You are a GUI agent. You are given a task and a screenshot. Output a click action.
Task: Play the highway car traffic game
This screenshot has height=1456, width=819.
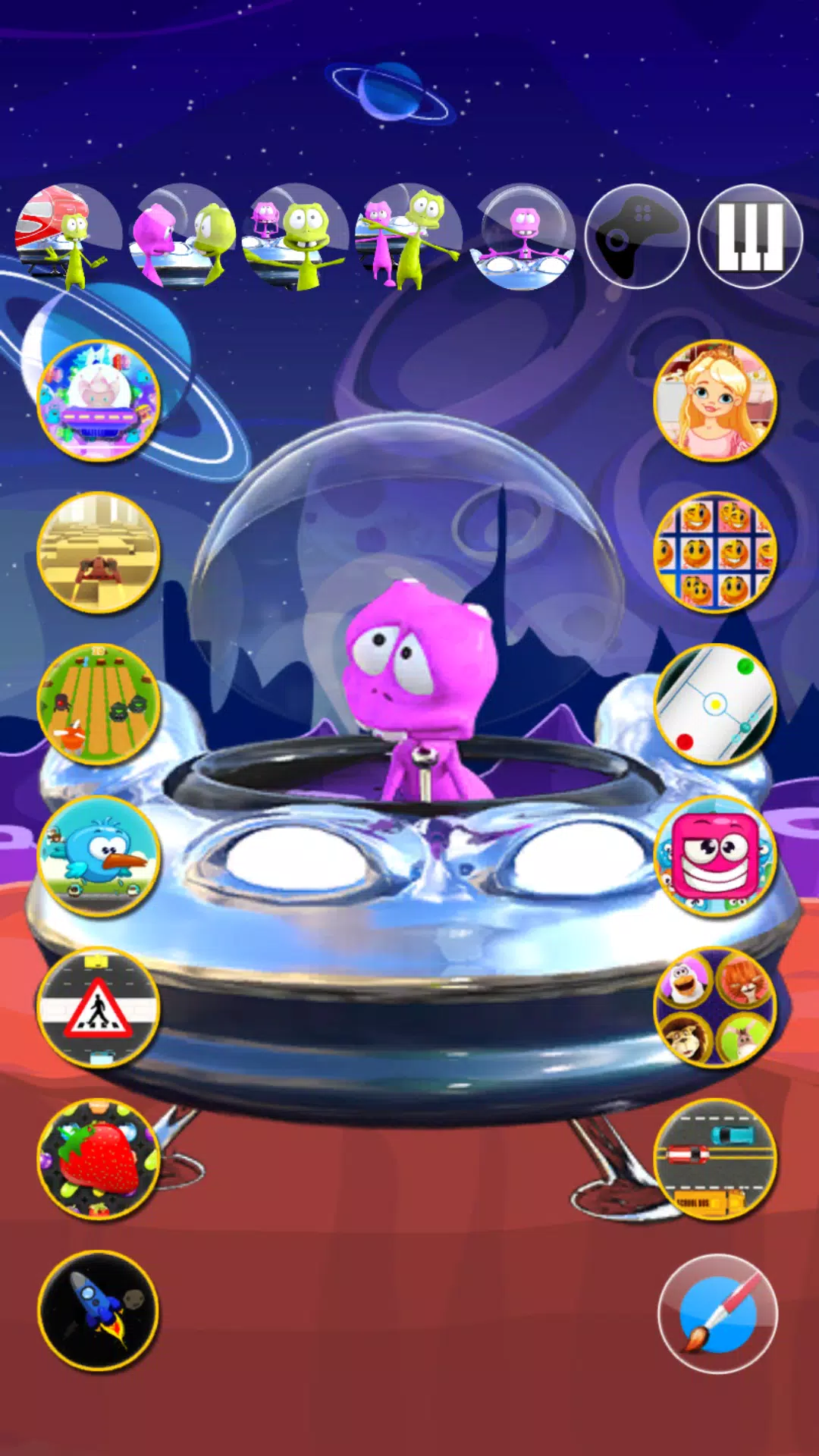pyautogui.click(x=715, y=1159)
